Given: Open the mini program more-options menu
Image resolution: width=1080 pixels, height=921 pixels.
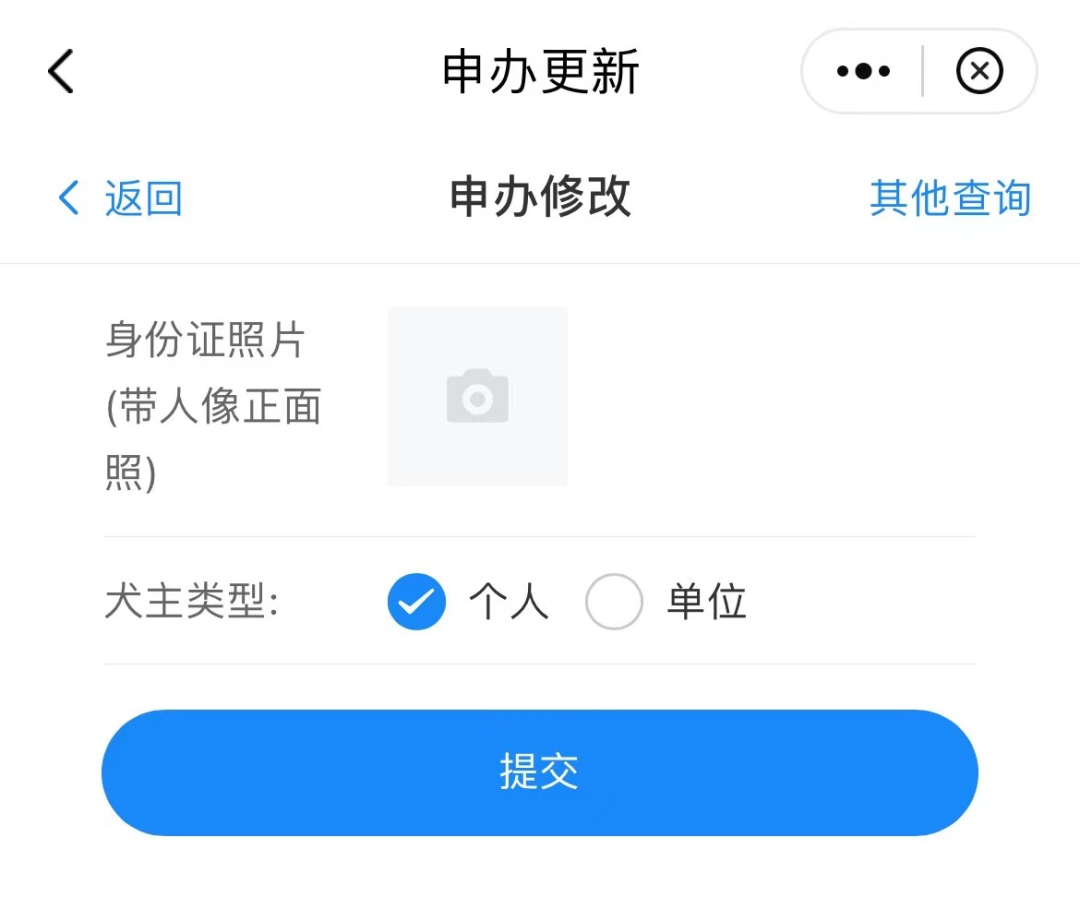Looking at the screenshot, I should point(863,72).
